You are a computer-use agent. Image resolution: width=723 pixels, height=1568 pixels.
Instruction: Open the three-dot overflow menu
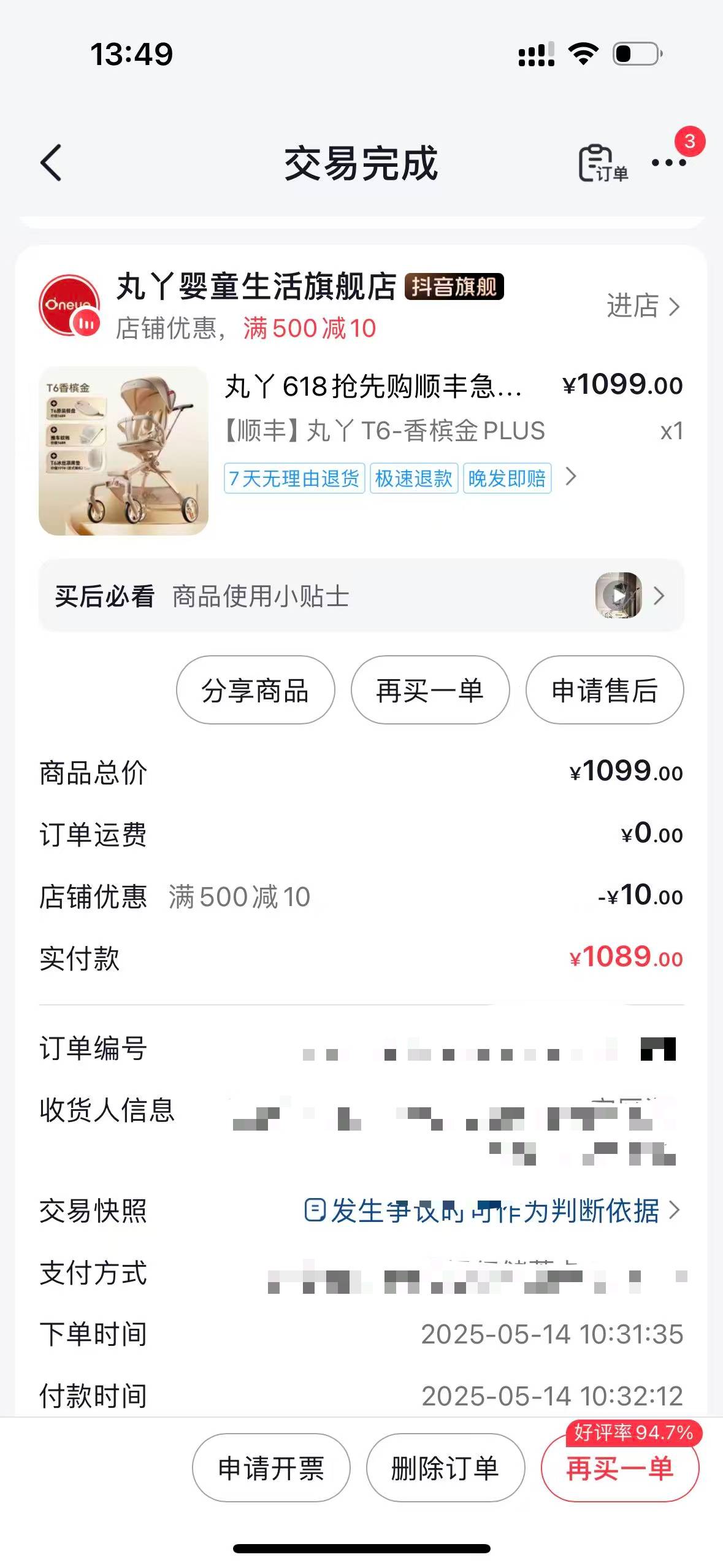click(x=668, y=163)
